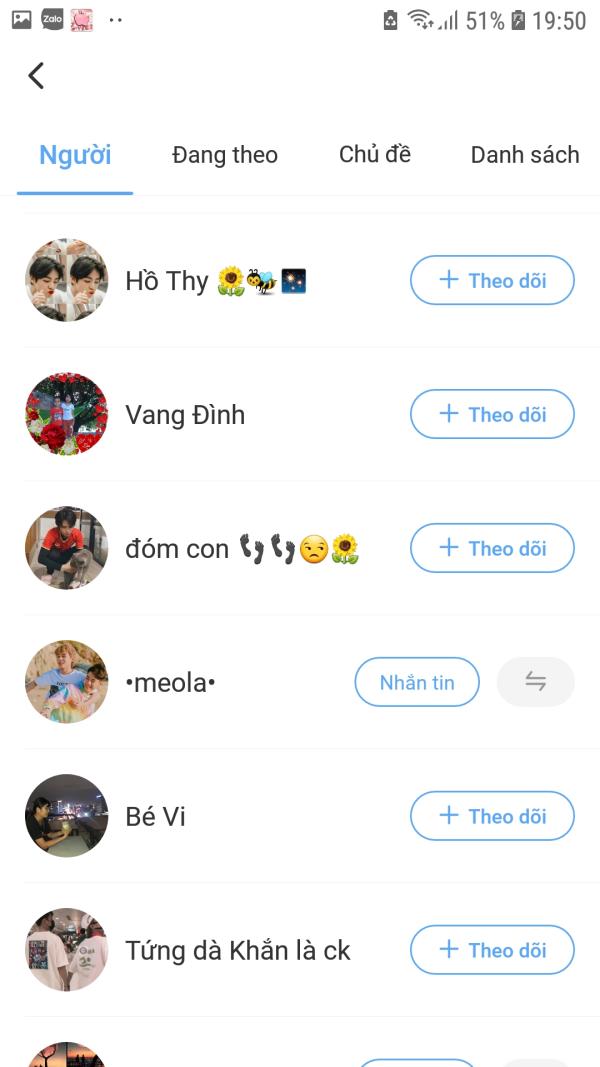Open the Chủ đề tab

[x=375, y=155]
